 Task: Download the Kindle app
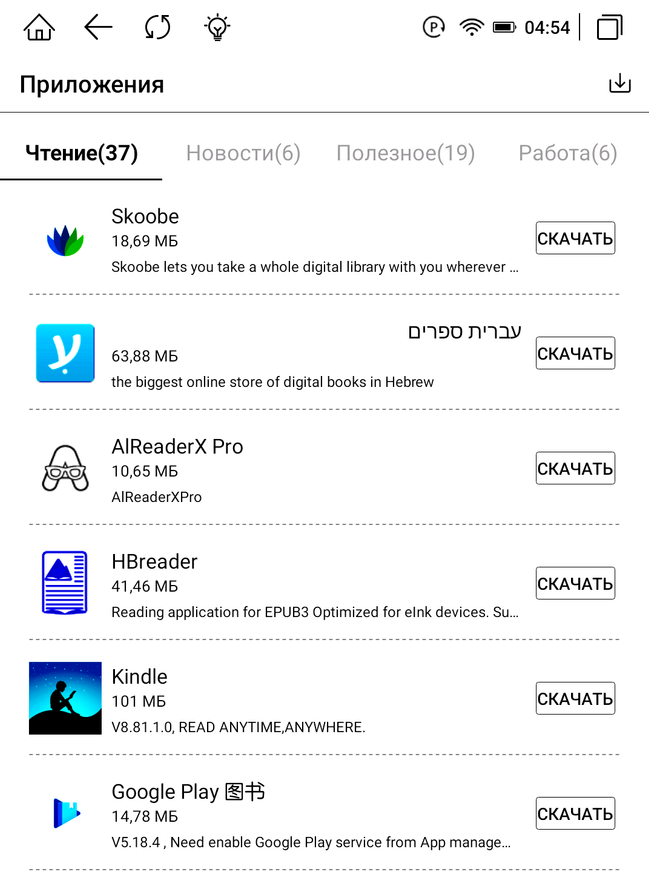[575, 699]
